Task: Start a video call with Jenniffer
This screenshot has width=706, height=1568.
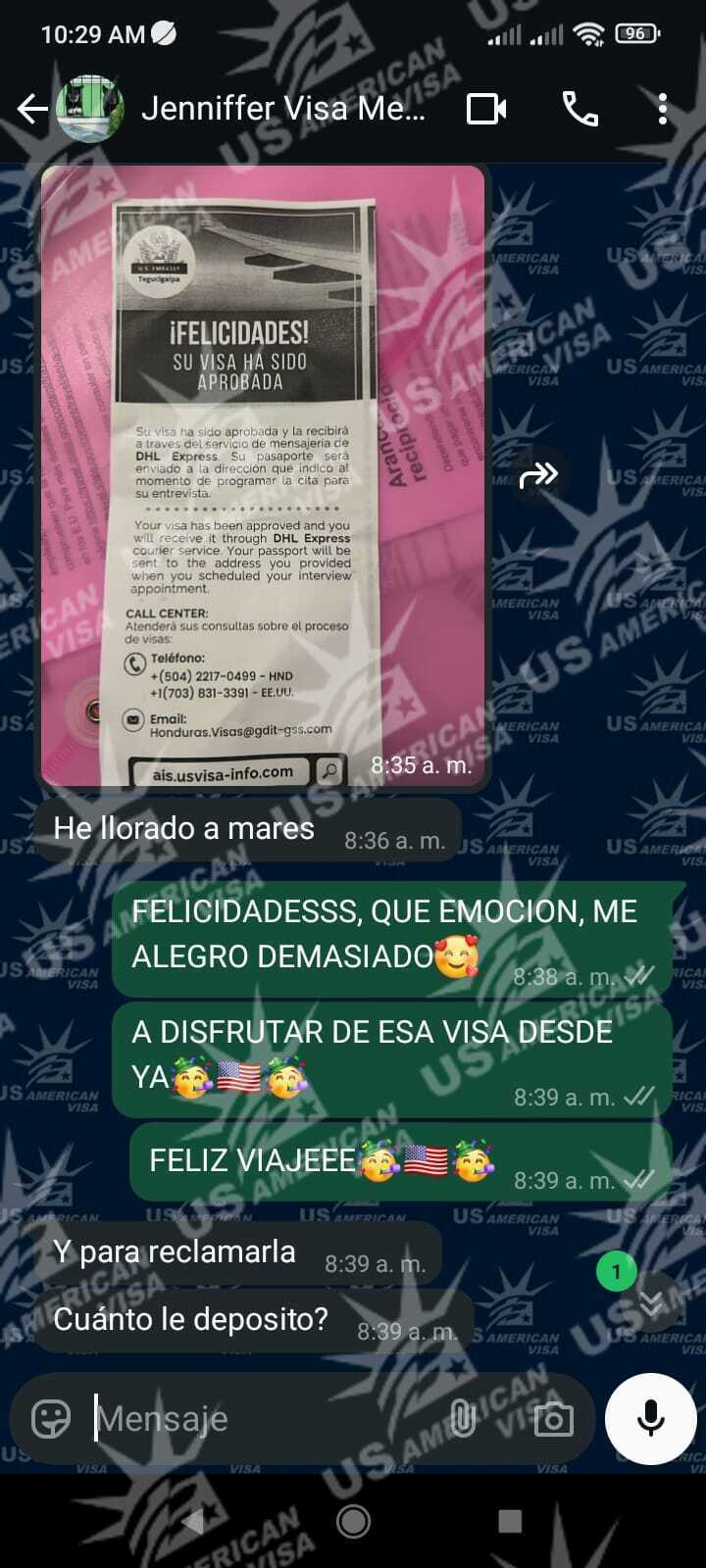Action: (486, 109)
